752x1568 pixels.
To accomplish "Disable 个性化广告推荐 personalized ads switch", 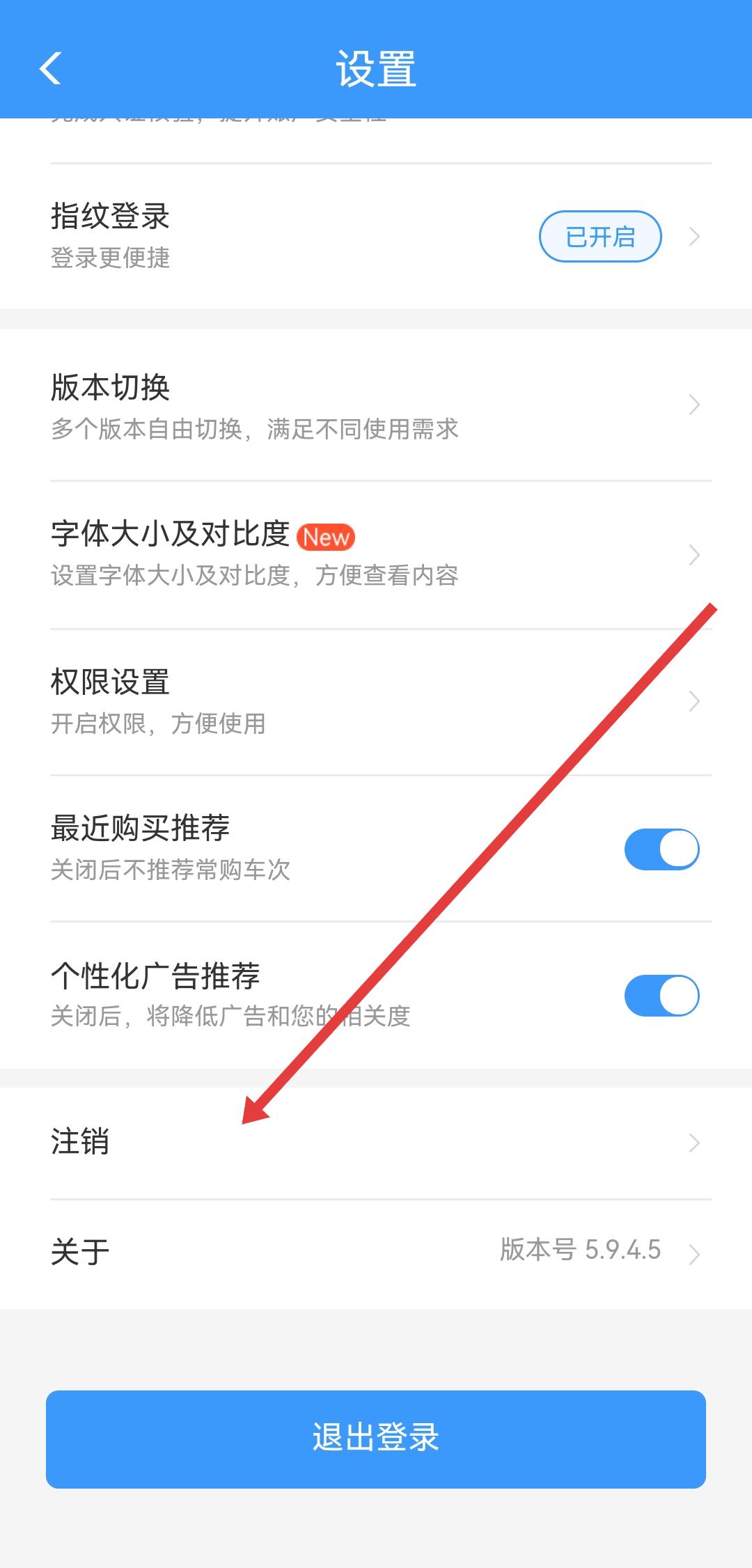I will 661,995.
